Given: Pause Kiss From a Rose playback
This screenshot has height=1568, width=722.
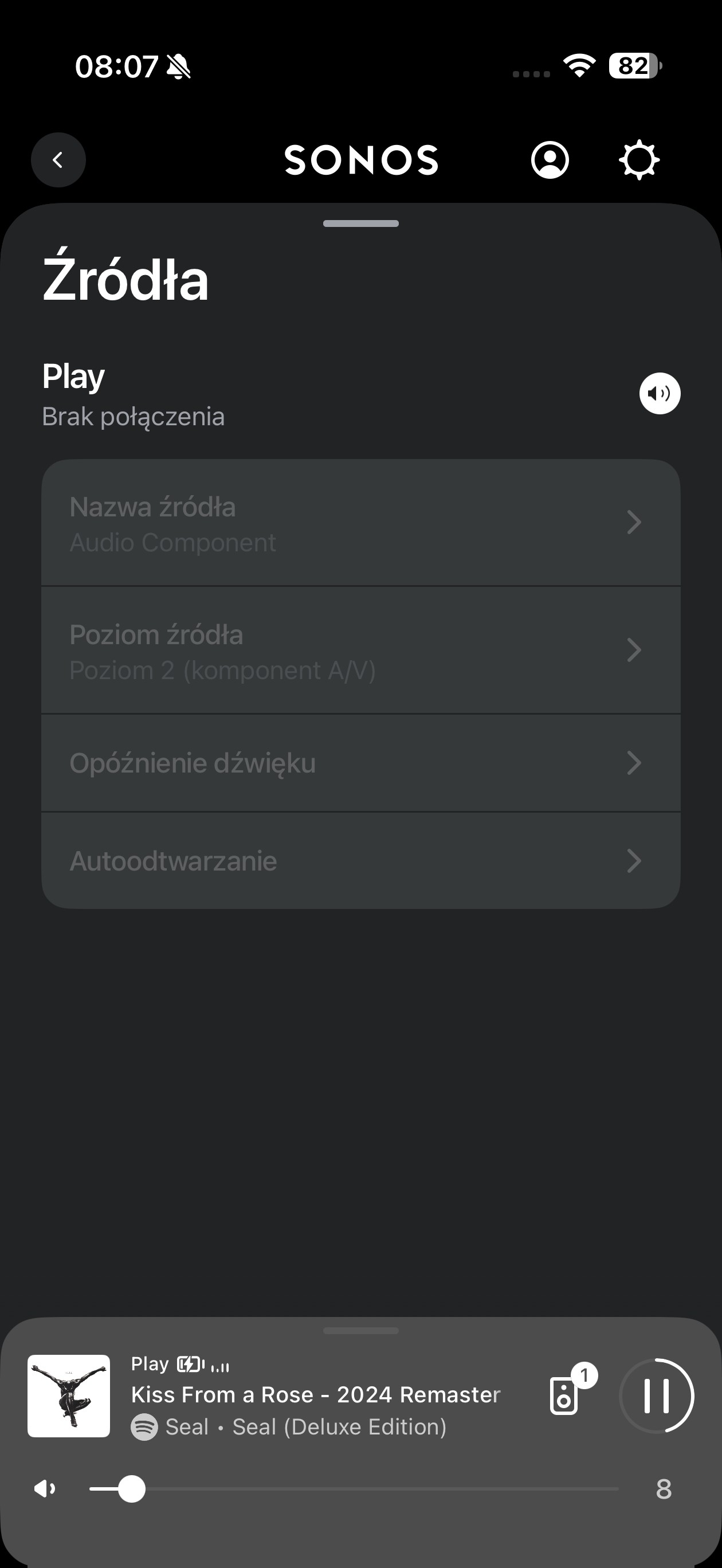Looking at the screenshot, I should [656, 1395].
